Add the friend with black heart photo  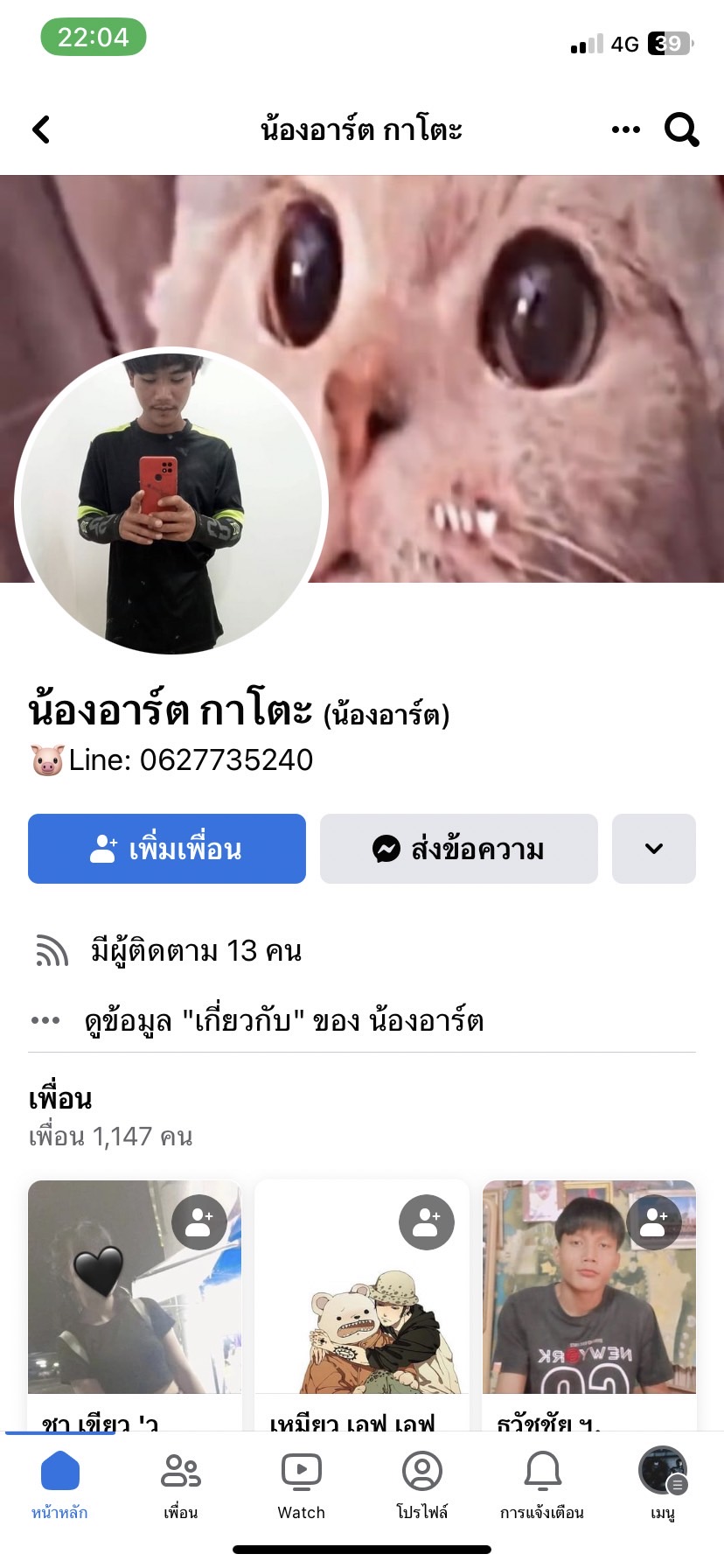(198, 1221)
